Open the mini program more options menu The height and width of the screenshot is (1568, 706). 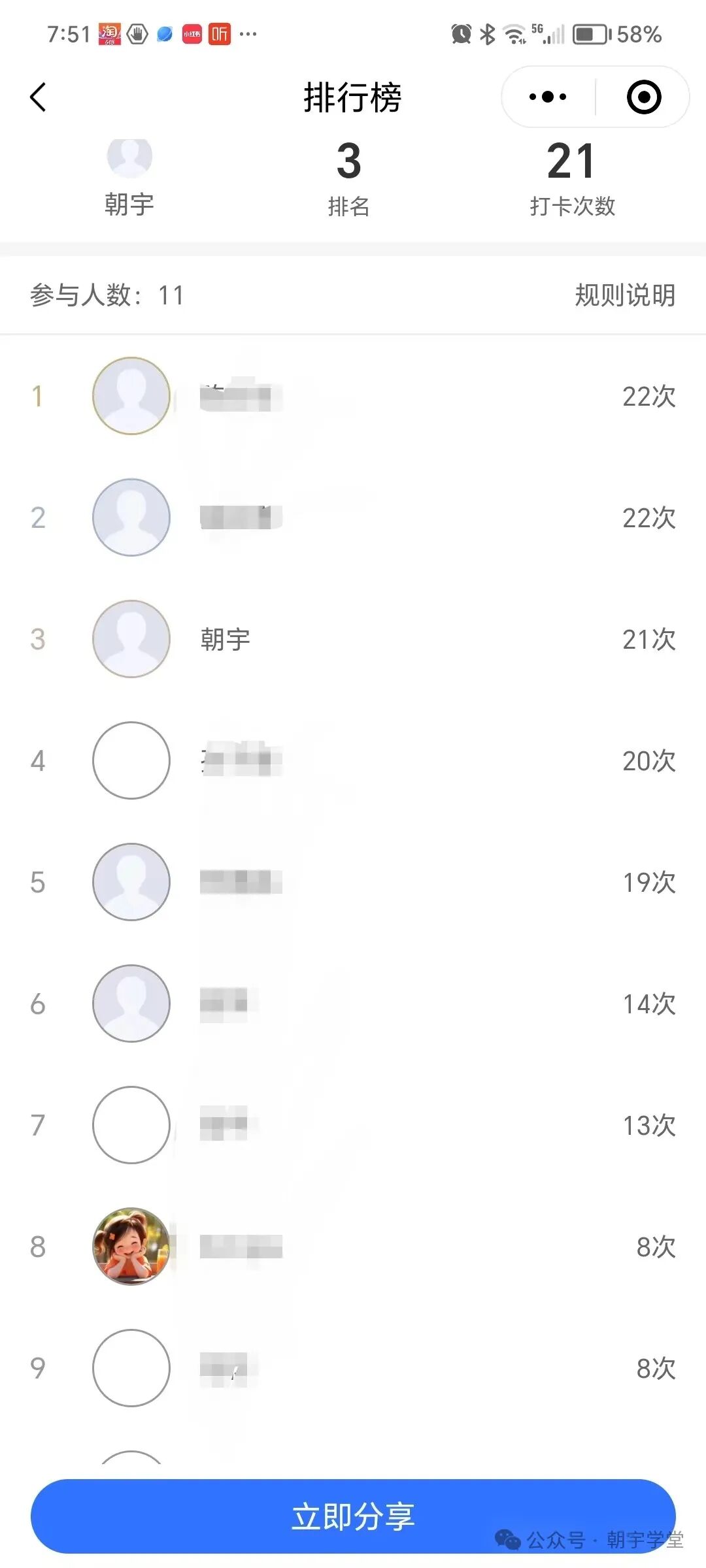coord(548,97)
